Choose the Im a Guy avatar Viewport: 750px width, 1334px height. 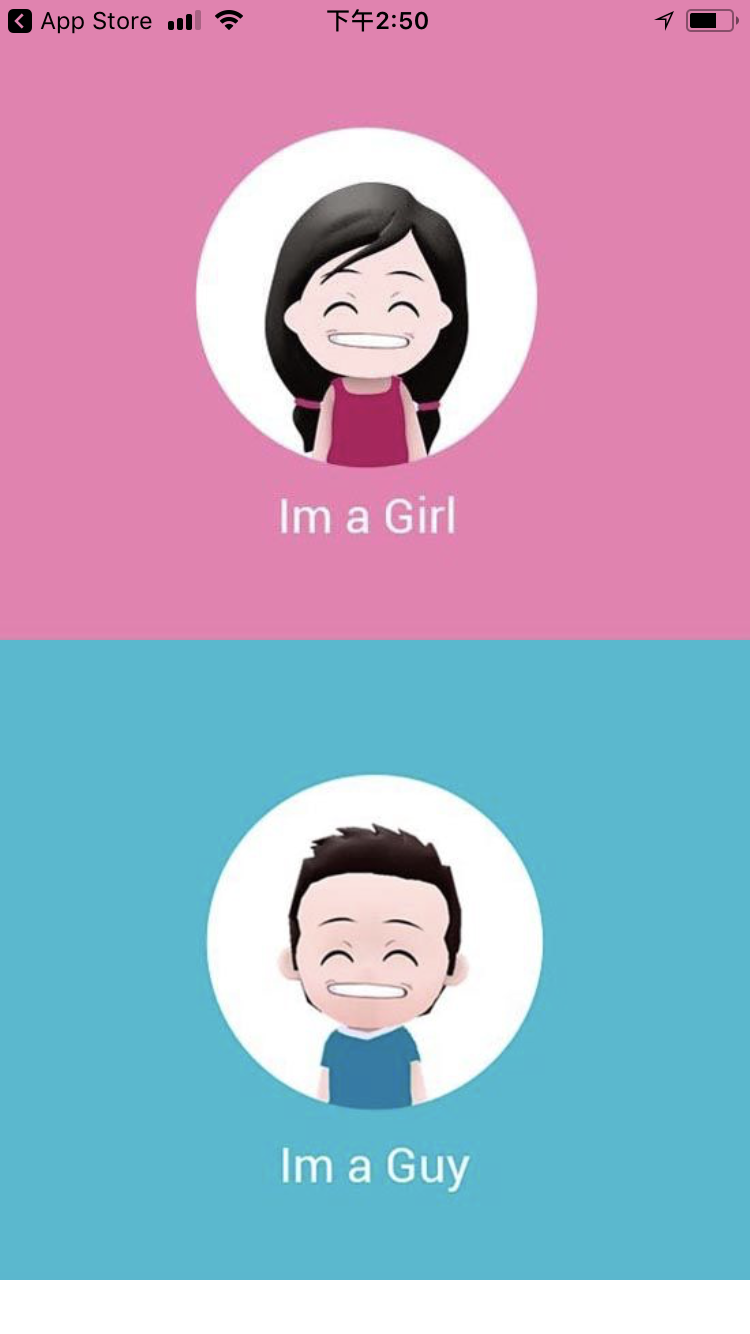pyautogui.click(x=375, y=942)
